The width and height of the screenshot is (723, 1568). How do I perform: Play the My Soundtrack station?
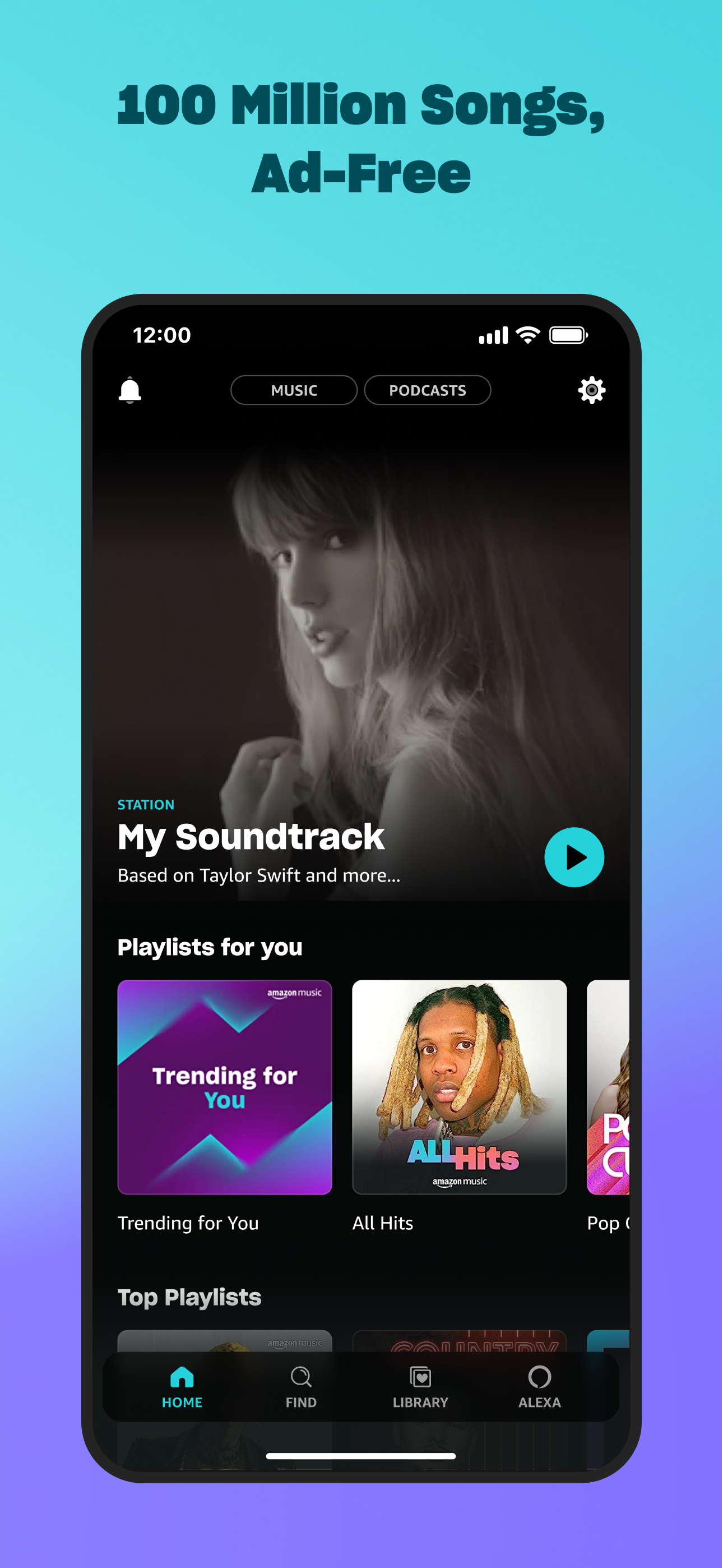574,857
